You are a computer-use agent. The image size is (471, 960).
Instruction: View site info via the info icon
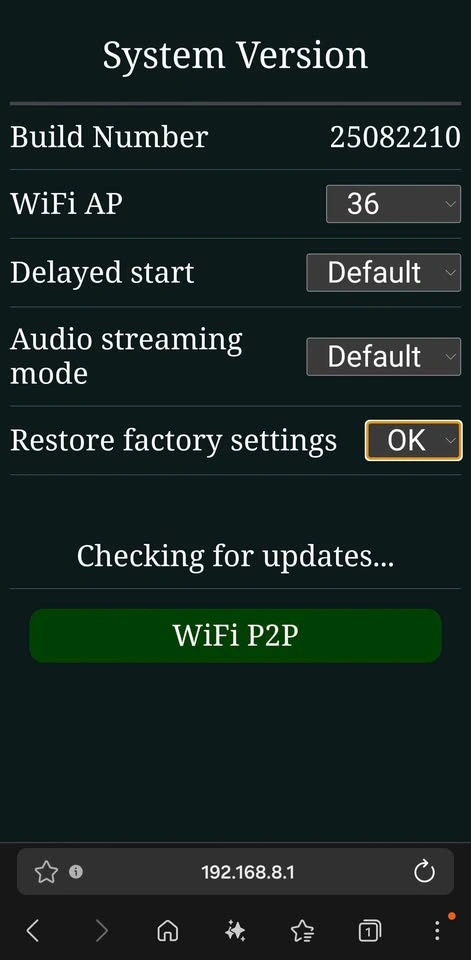[76, 872]
